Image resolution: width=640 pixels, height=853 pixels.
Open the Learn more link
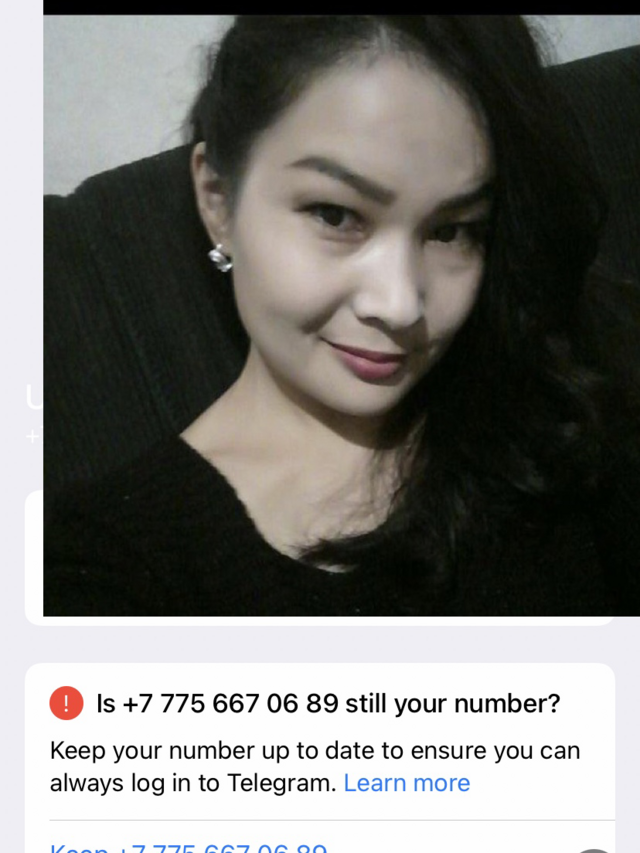tap(406, 783)
